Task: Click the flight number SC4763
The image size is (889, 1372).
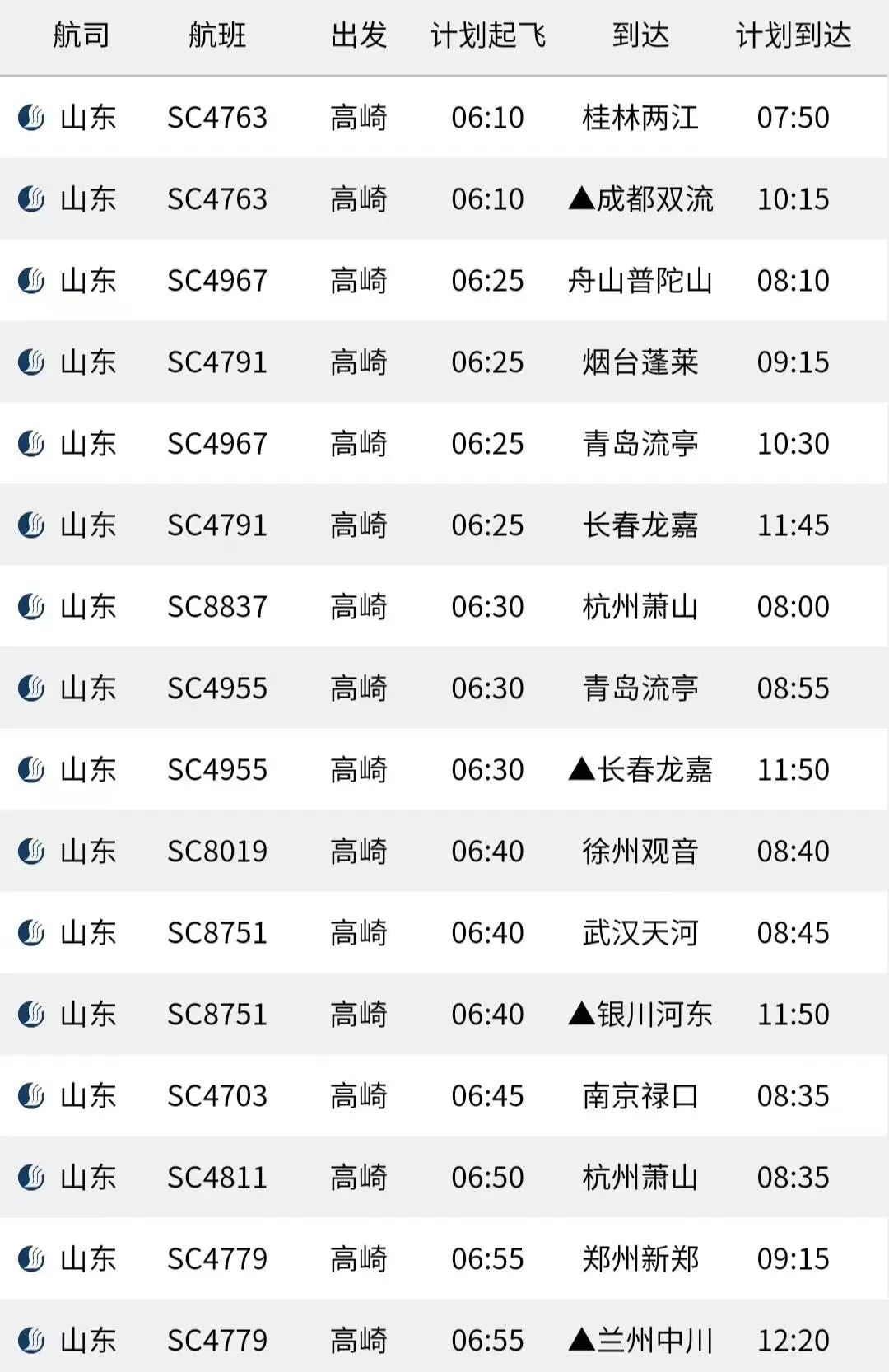Action: [216, 118]
